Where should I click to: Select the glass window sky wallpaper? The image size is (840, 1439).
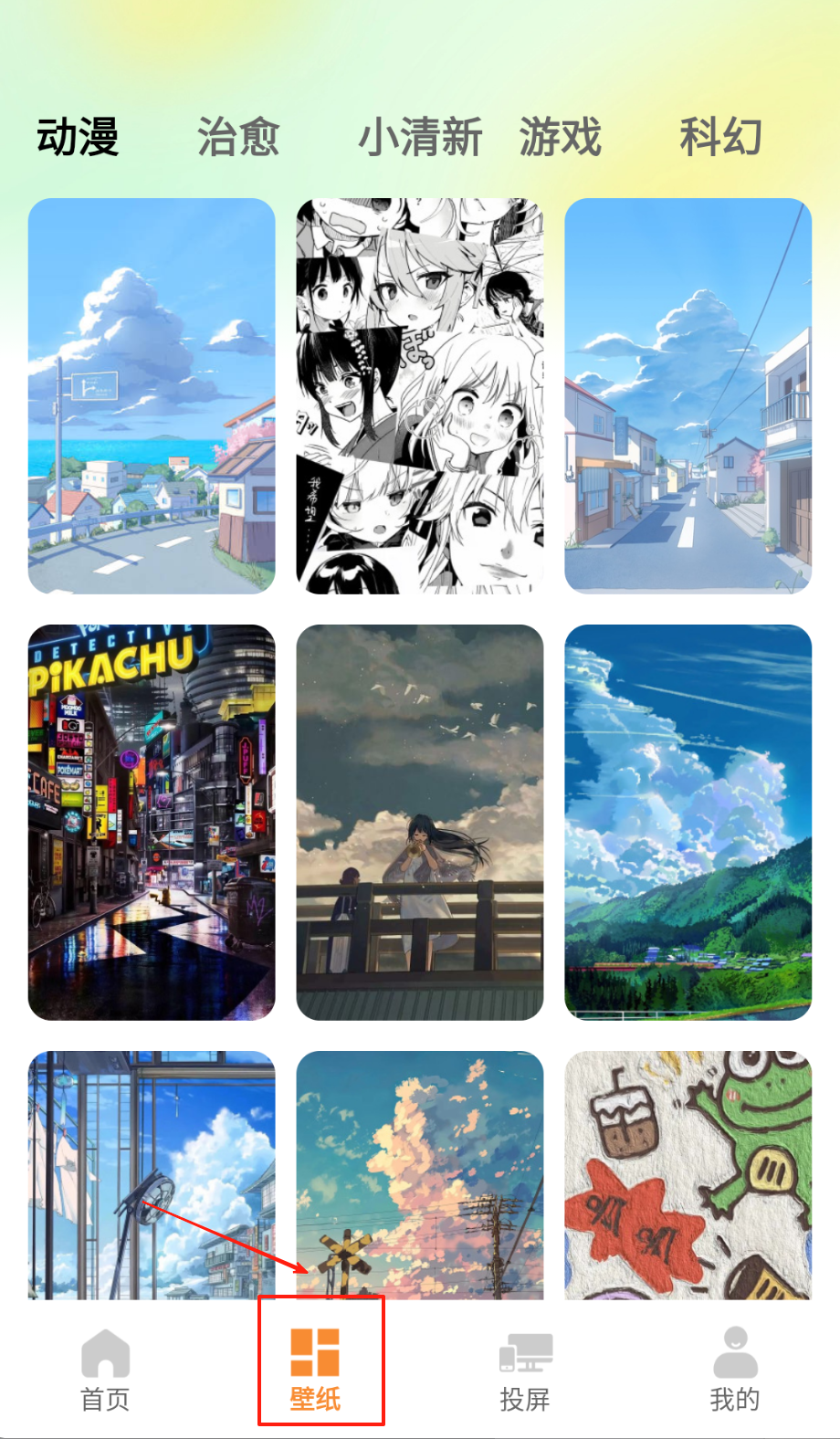pos(152,1174)
